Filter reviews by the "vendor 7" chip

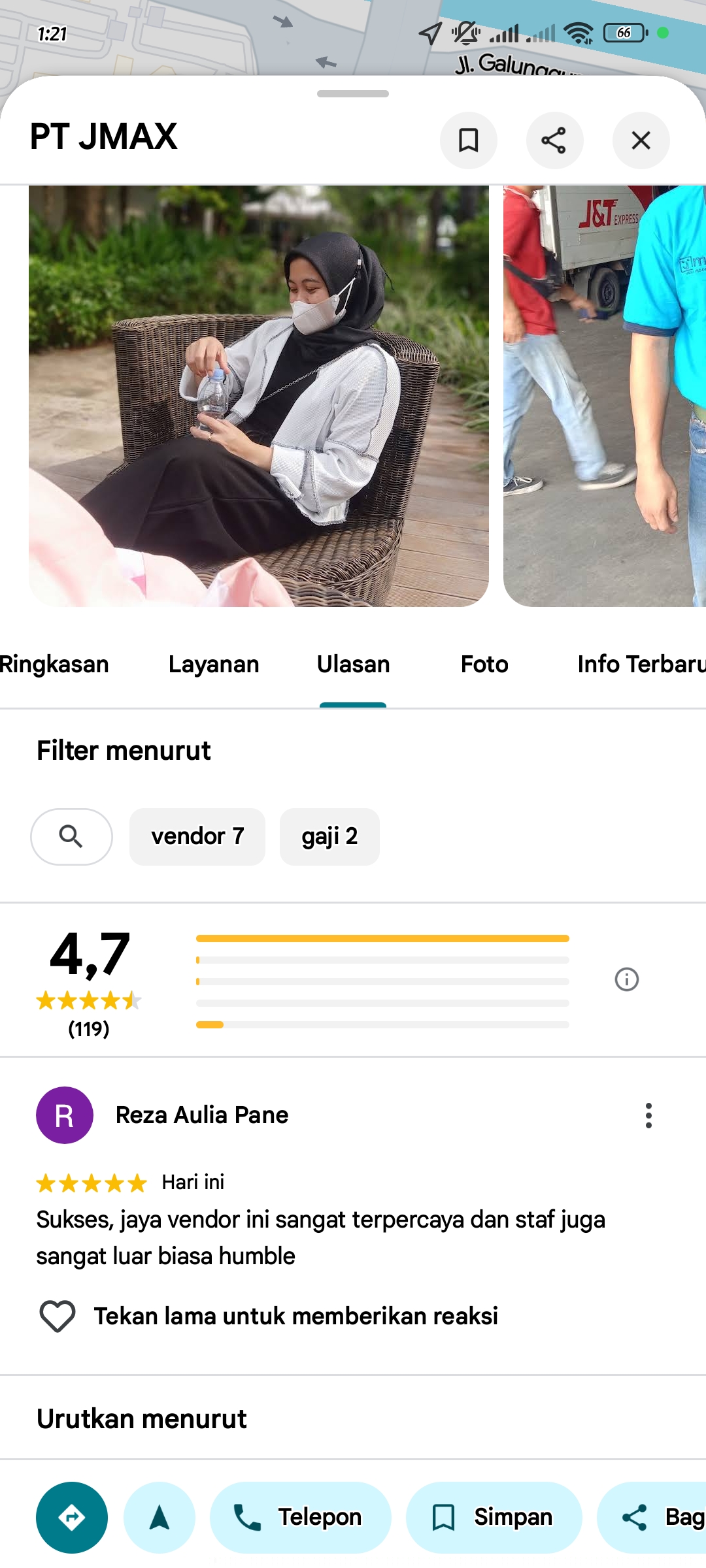[x=197, y=837]
